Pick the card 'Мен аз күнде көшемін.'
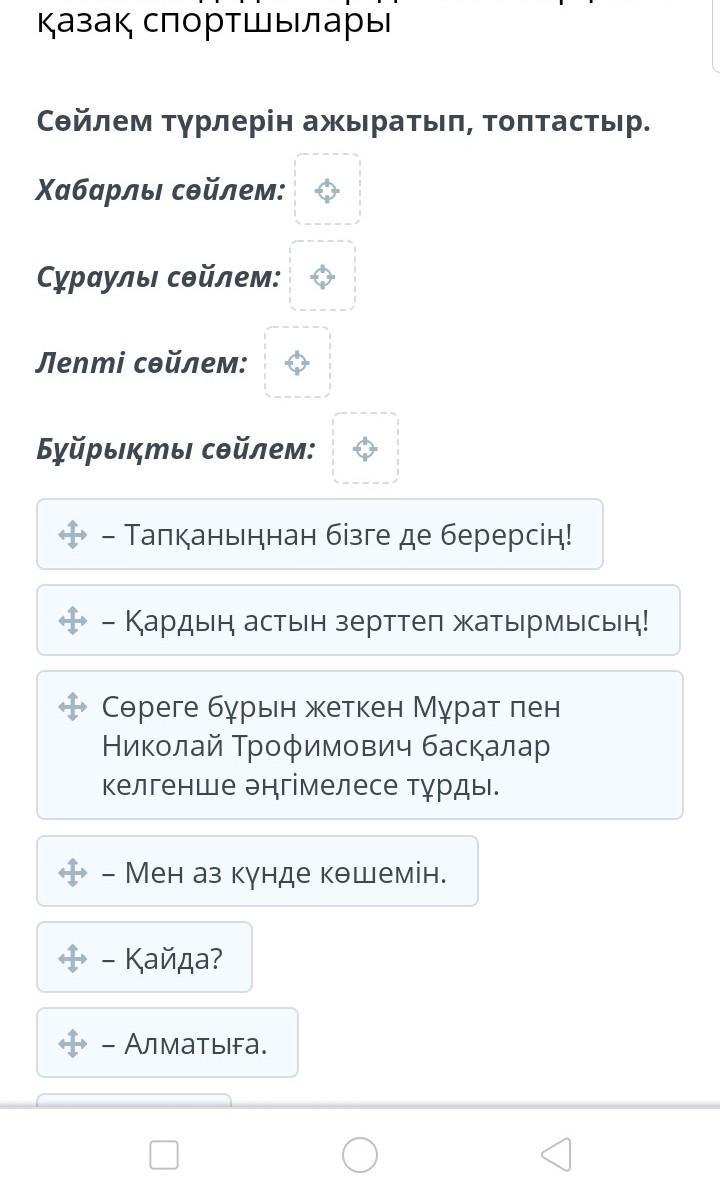 (257, 871)
